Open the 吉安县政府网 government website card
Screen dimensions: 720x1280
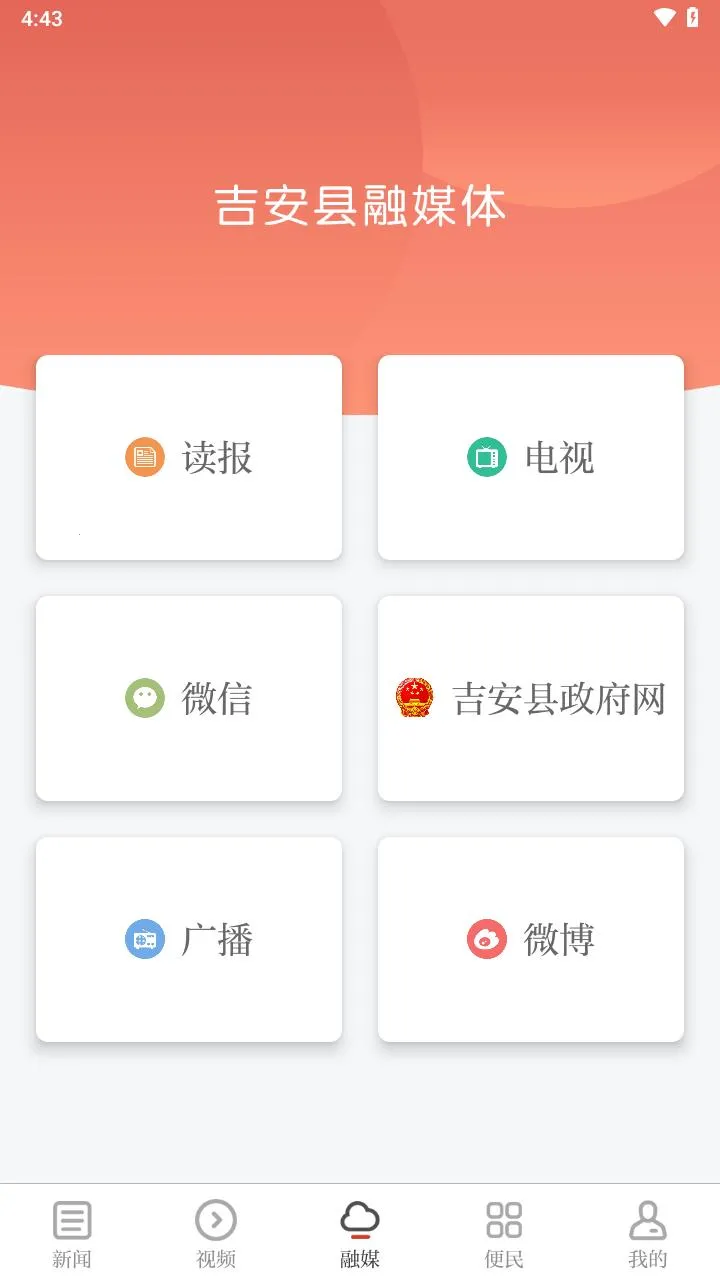click(x=530, y=698)
